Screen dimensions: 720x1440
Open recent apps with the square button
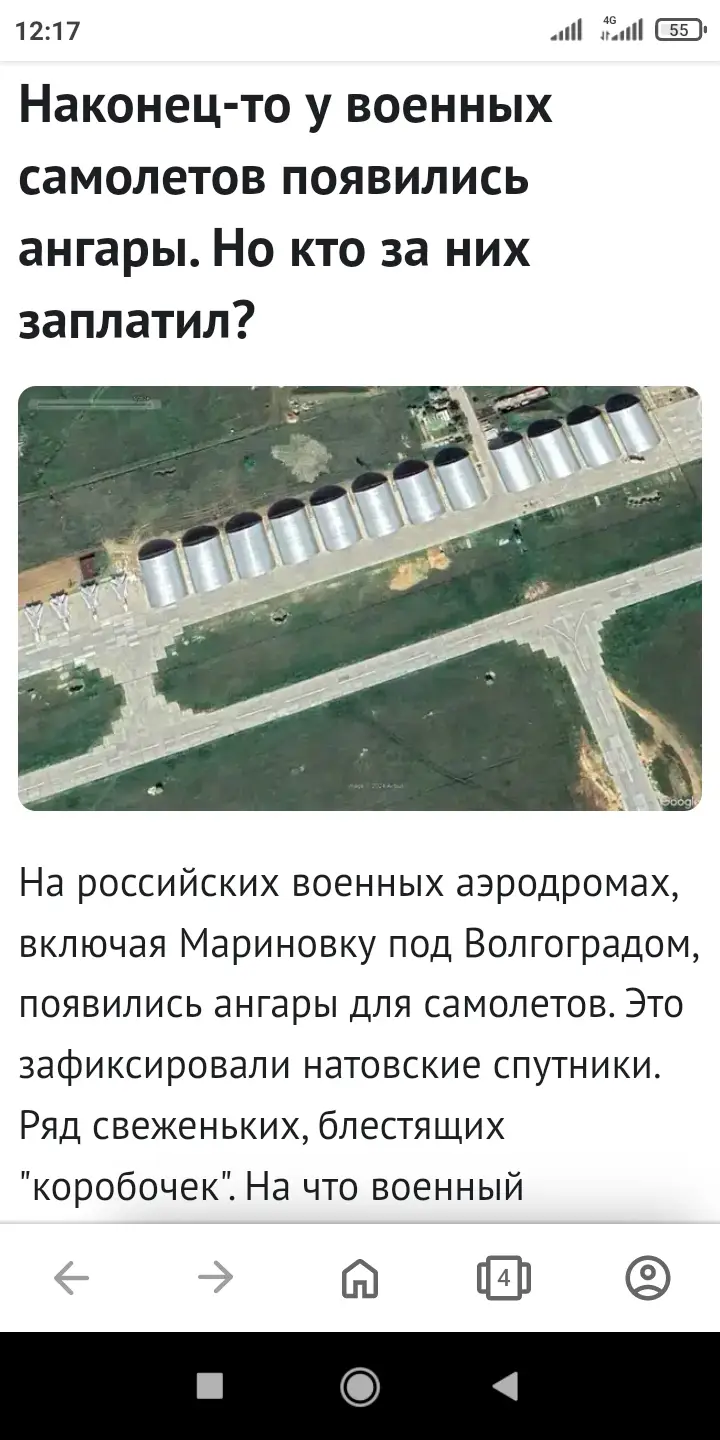click(210, 1385)
